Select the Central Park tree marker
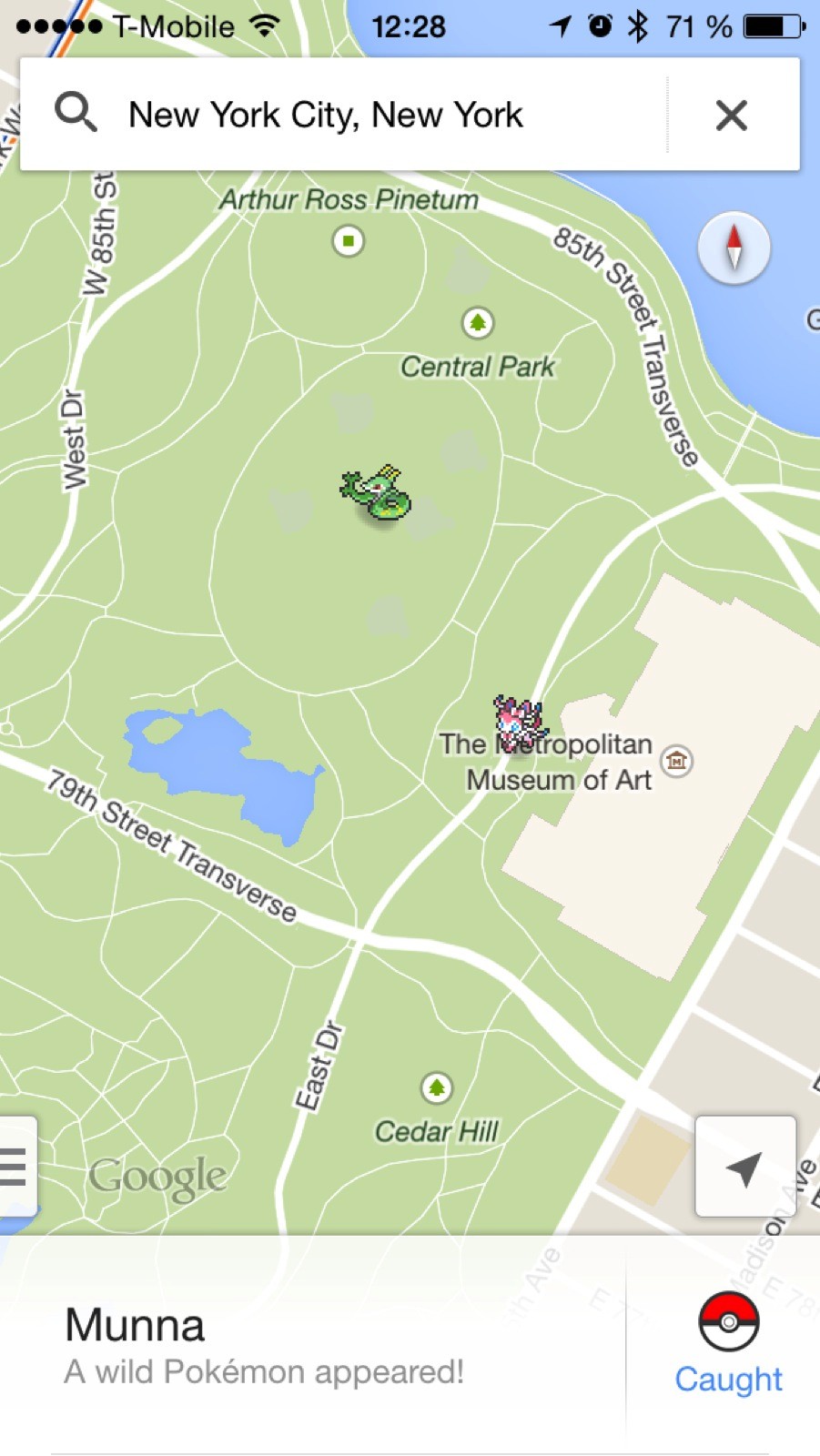The image size is (820, 1456). pos(478,322)
